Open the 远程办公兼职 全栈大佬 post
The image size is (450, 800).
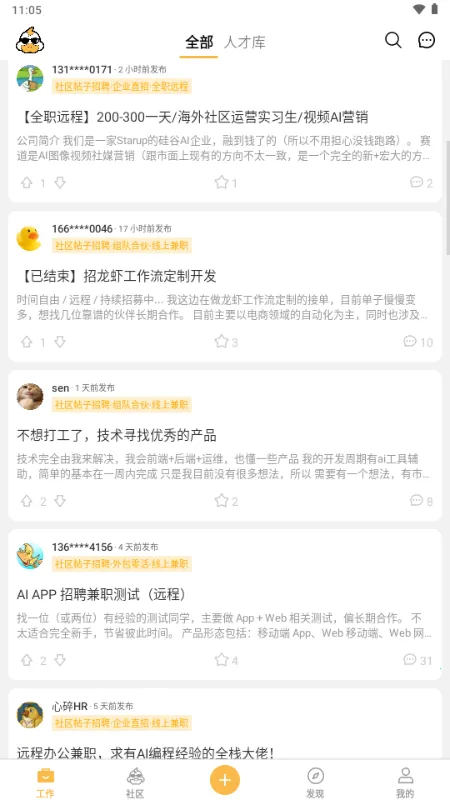coord(145,753)
